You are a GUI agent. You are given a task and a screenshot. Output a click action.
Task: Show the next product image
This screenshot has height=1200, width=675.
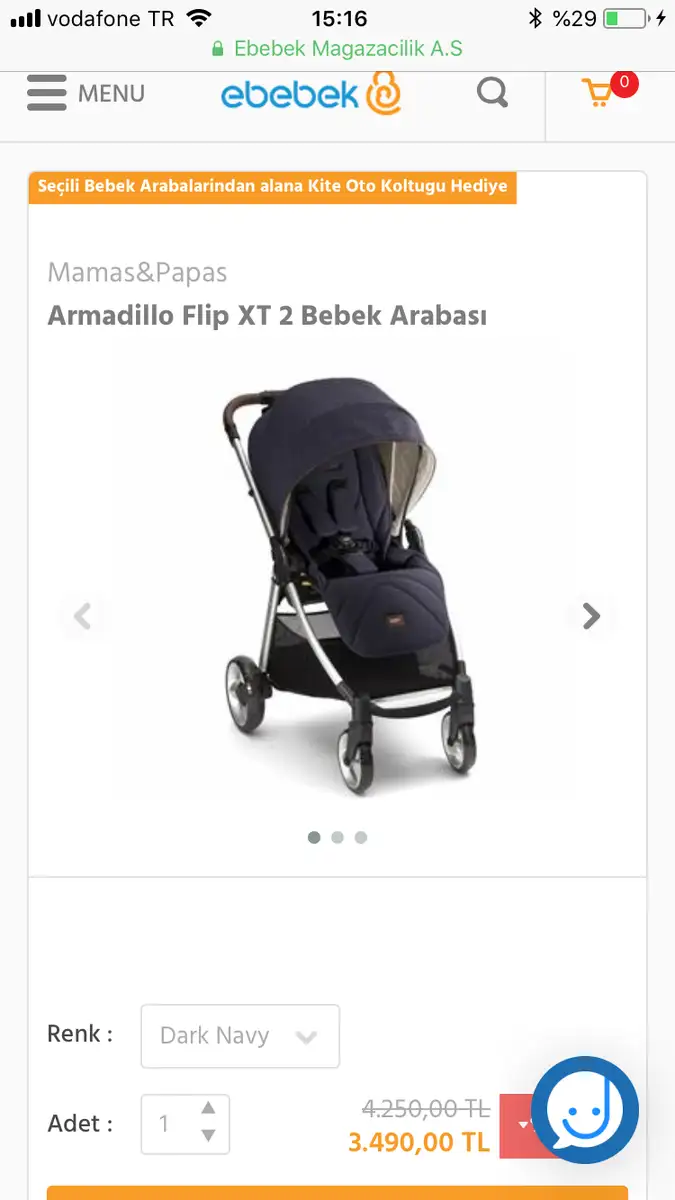[x=592, y=616]
